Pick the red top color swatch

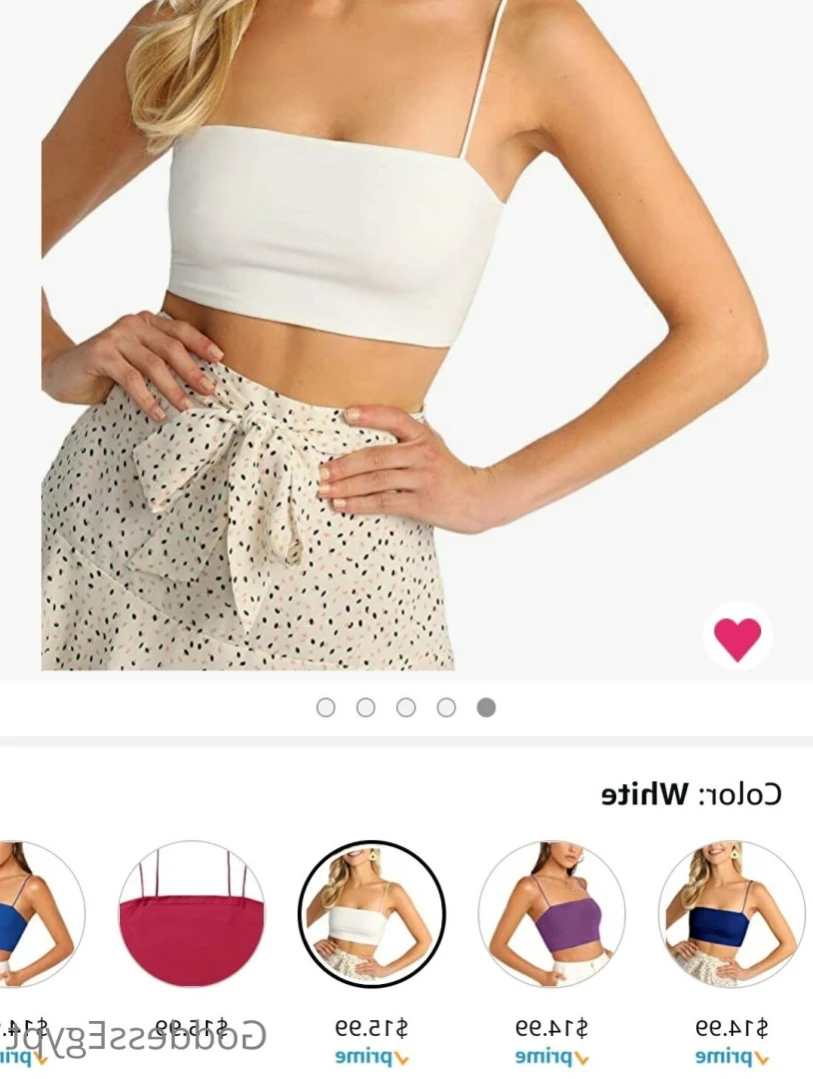tap(191, 913)
